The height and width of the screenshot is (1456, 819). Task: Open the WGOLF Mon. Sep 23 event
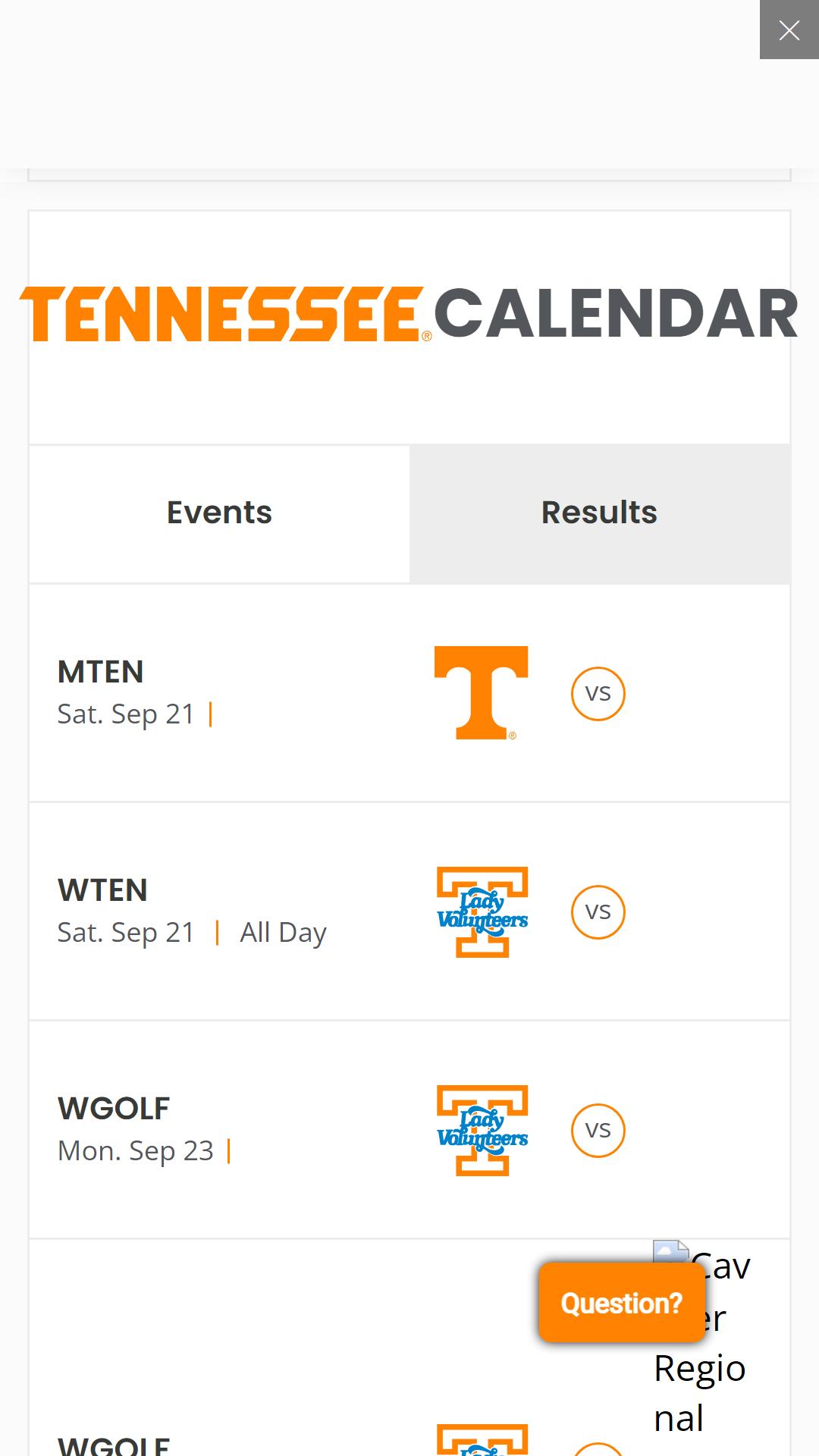coord(409,1130)
